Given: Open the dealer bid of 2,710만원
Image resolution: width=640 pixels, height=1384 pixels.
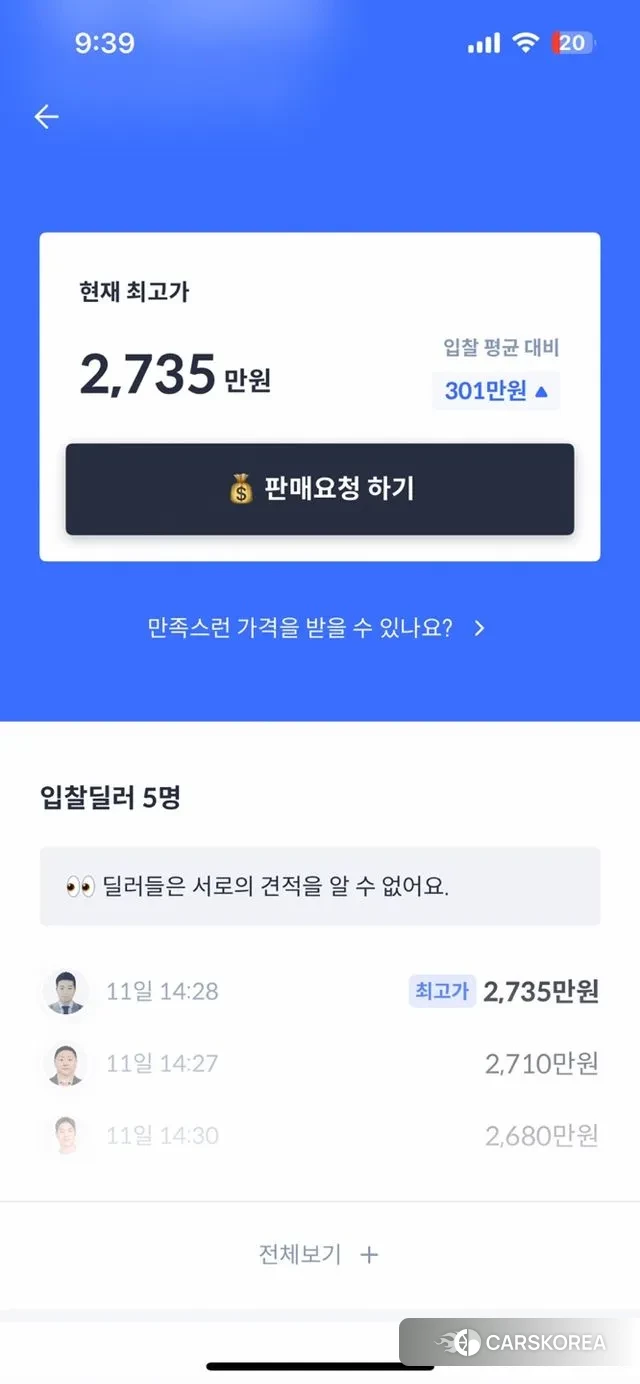Looking at the screenshot, I should pyautogui.click(x=320, y=1063).
